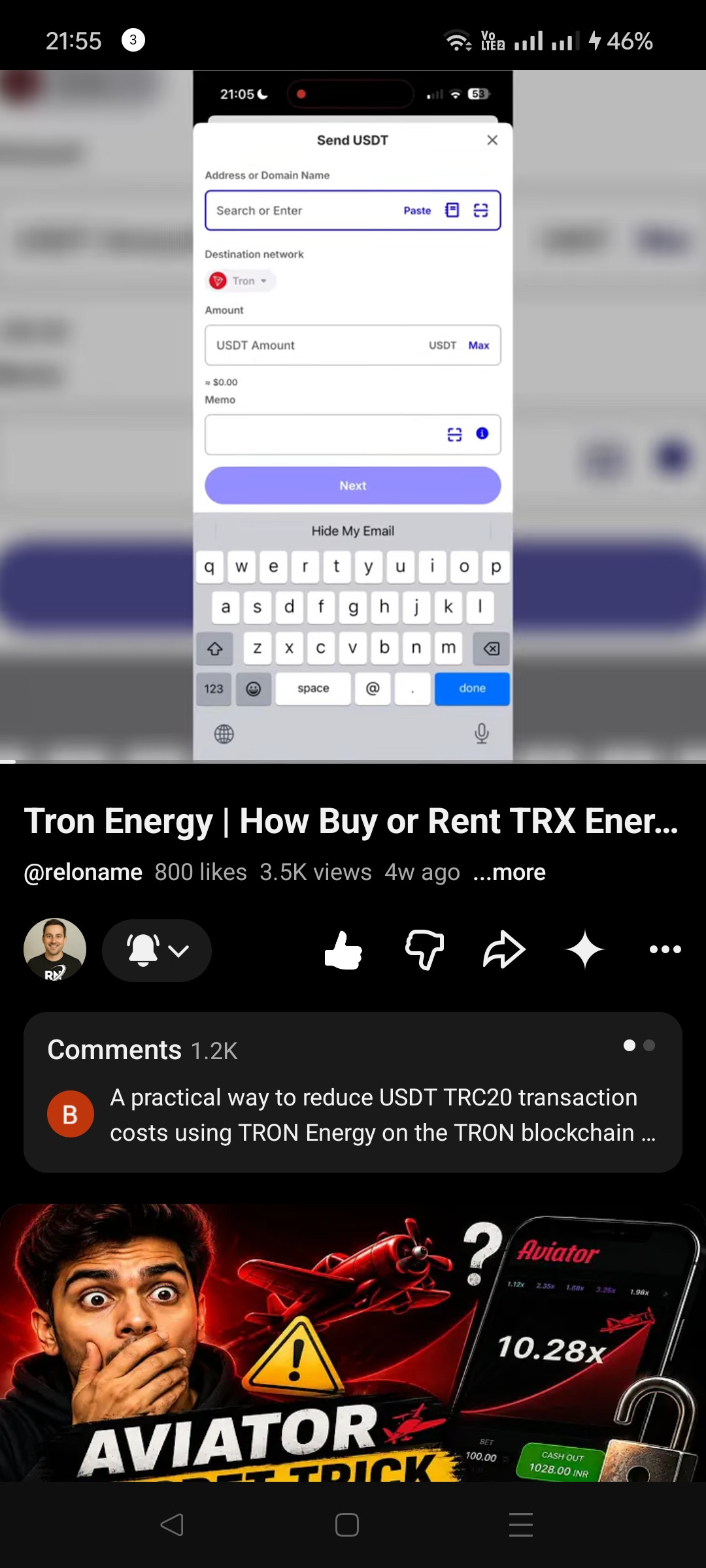Expand the description with ...more

click(x=509, y=872)
